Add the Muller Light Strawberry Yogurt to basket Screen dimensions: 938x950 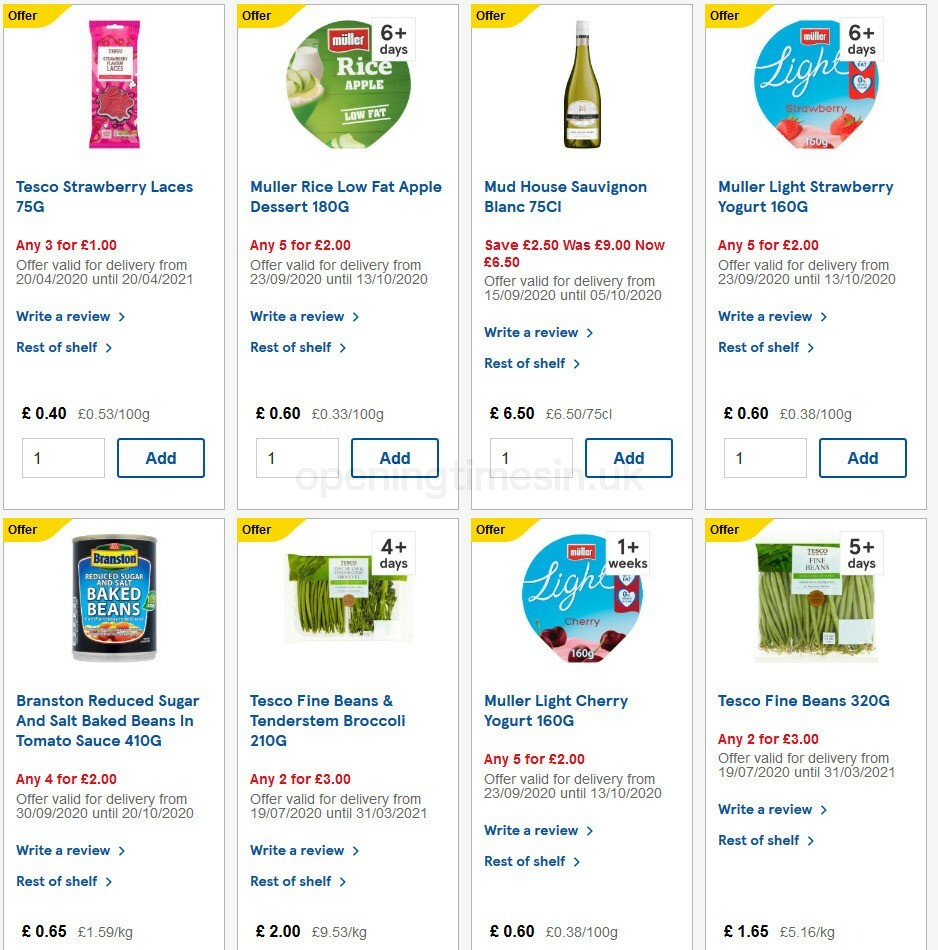[862, 457]
